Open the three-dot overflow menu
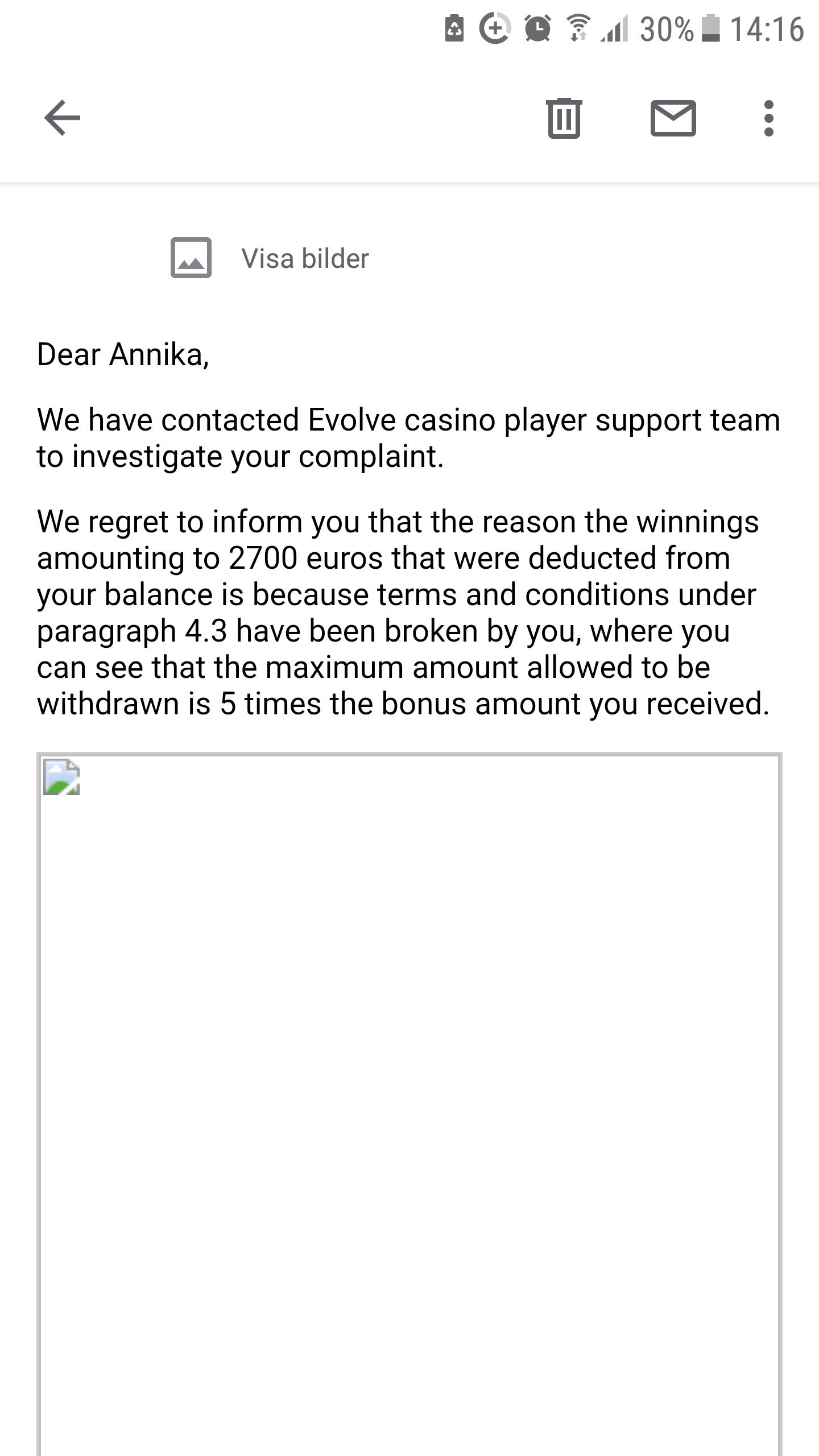The image size is (819, 1456). (768, 118)
